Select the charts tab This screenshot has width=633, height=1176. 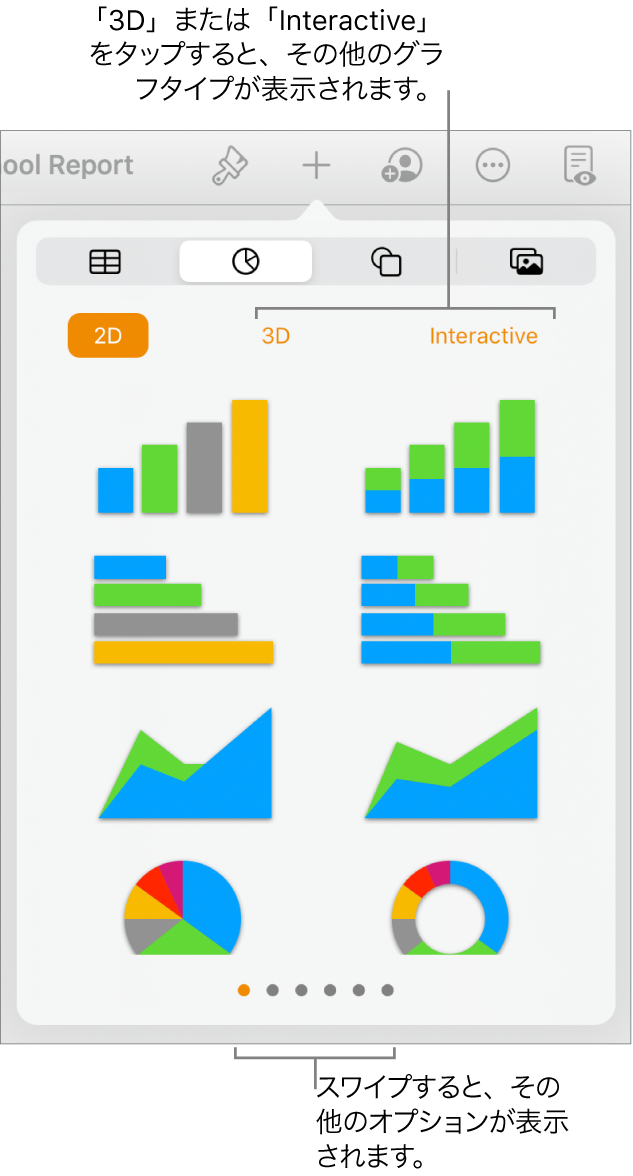(245, 262)
